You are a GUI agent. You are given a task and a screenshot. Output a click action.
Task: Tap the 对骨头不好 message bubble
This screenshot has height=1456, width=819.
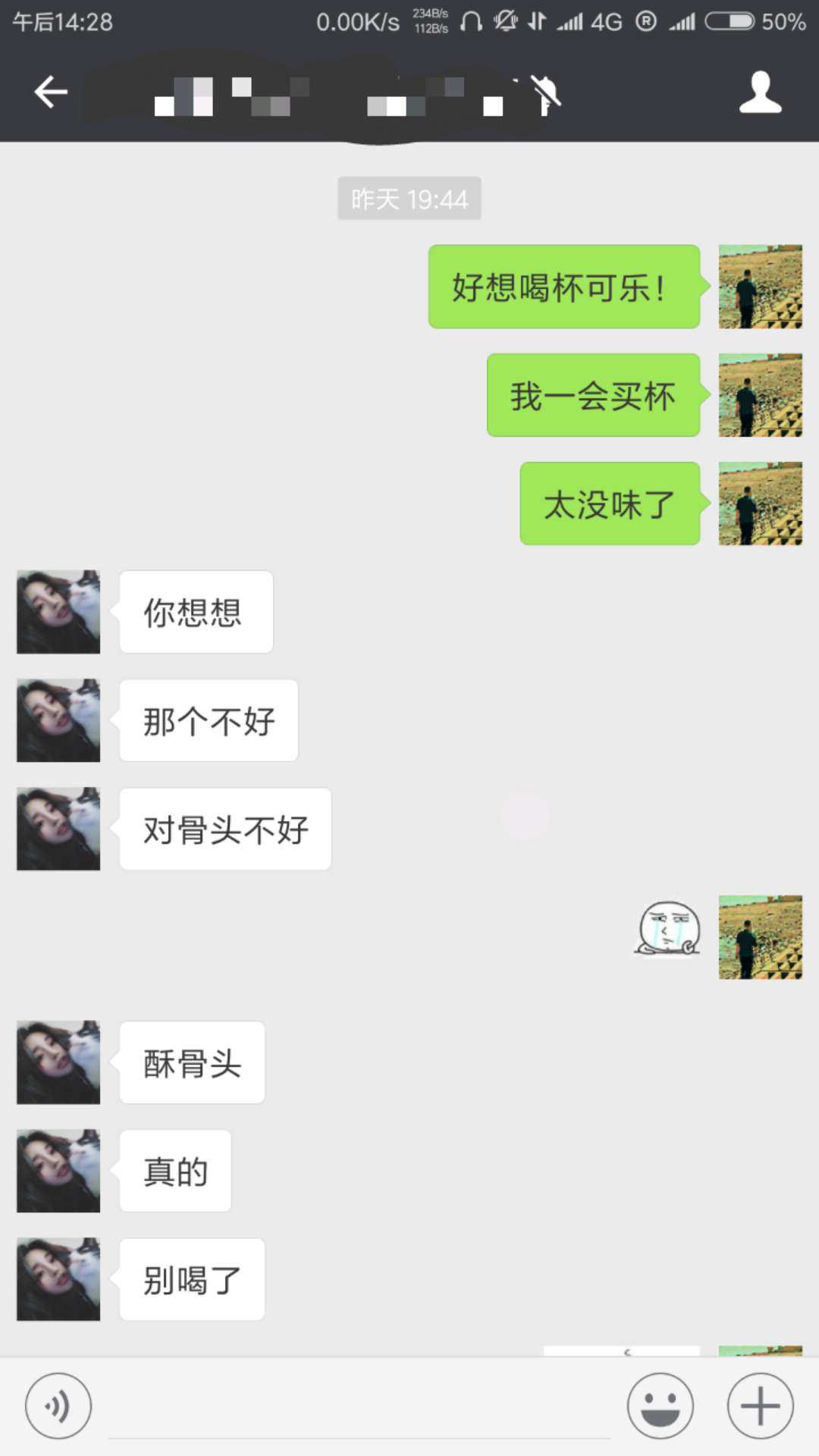225,830
